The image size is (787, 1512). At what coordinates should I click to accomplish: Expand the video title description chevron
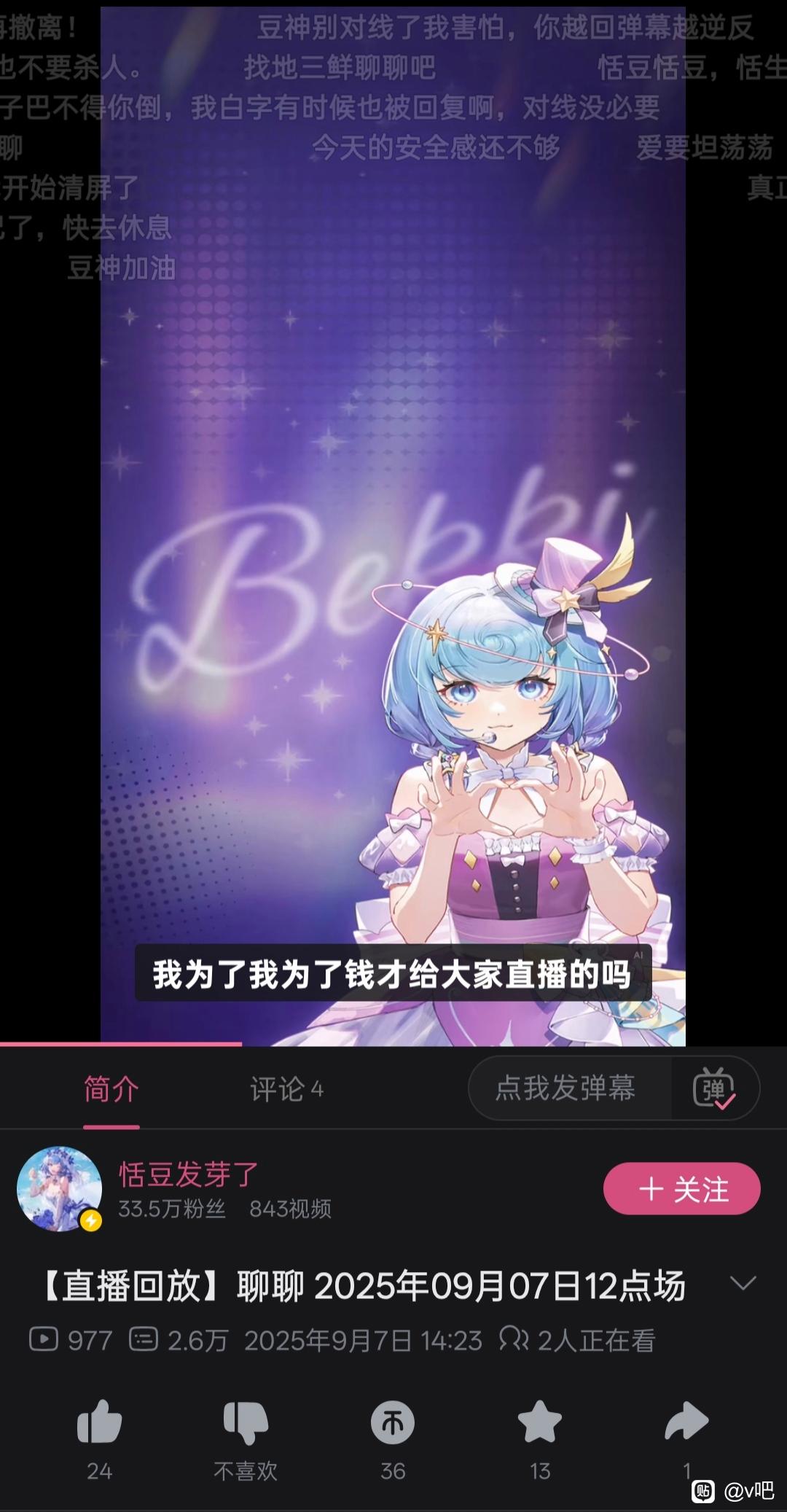click(743, 1282)
